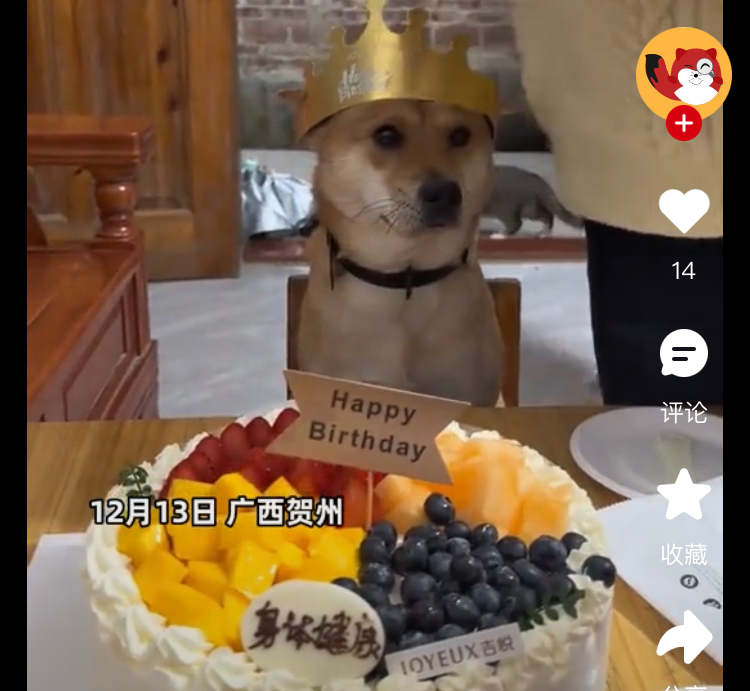Open the comments (评论) panel
750x691 pixels.
[x=684, y=354]
